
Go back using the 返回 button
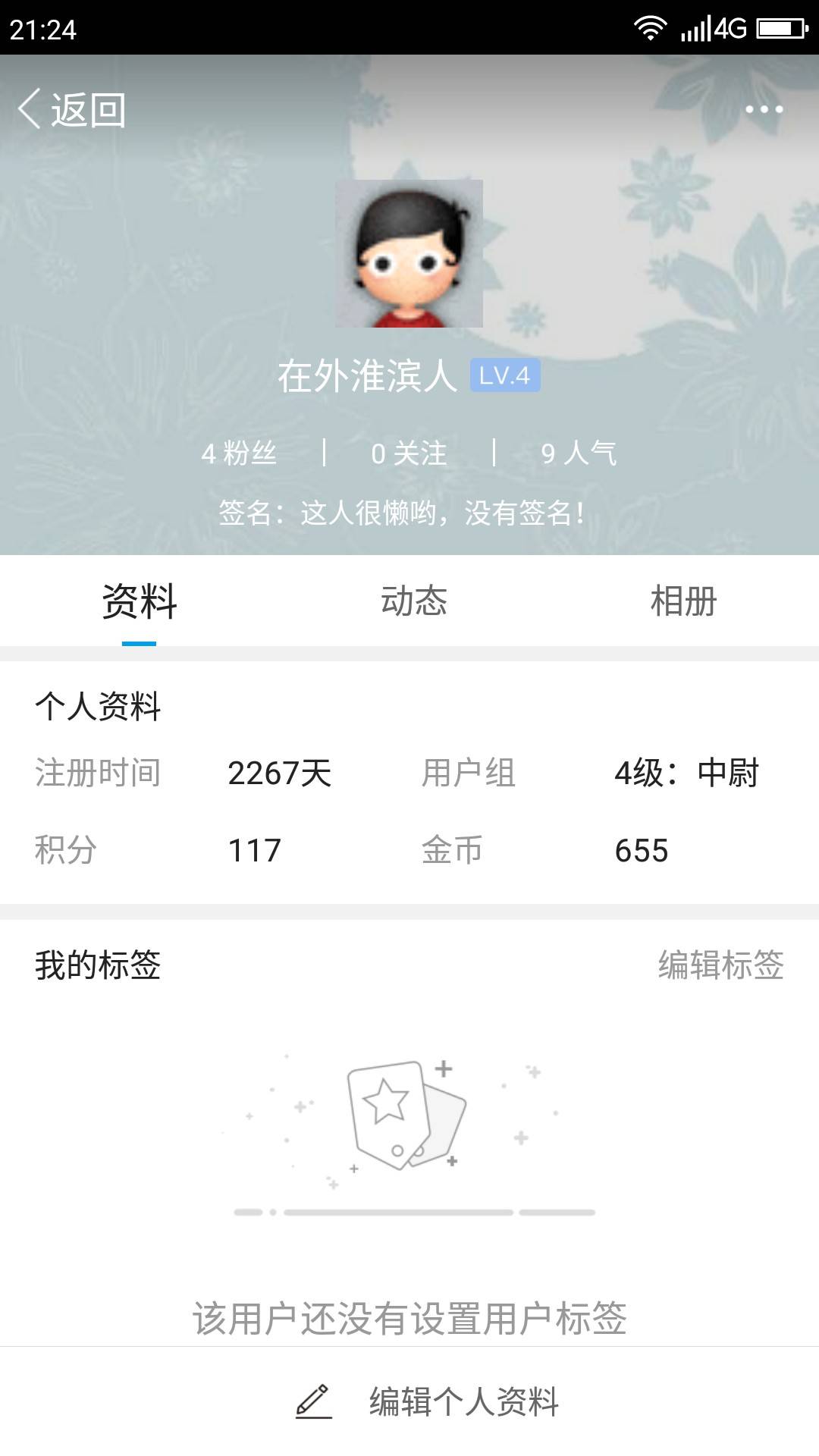click(x=72, y=110)
